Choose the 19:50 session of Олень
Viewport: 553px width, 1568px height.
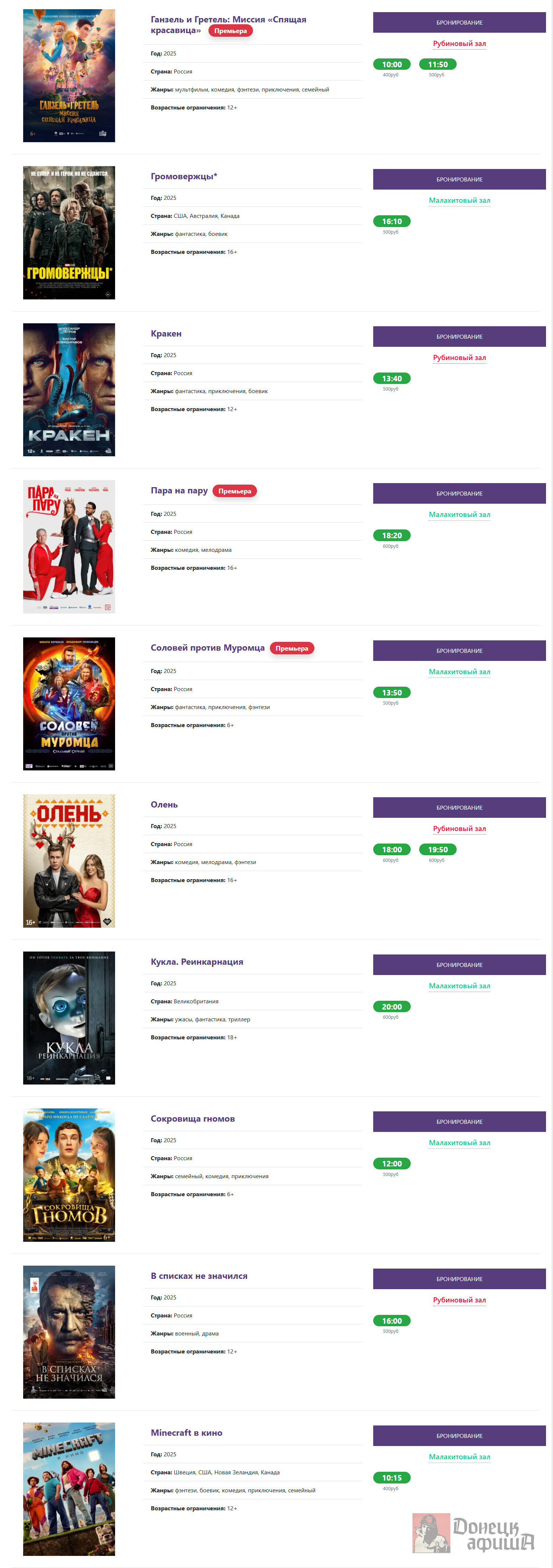tap(437, 850)
